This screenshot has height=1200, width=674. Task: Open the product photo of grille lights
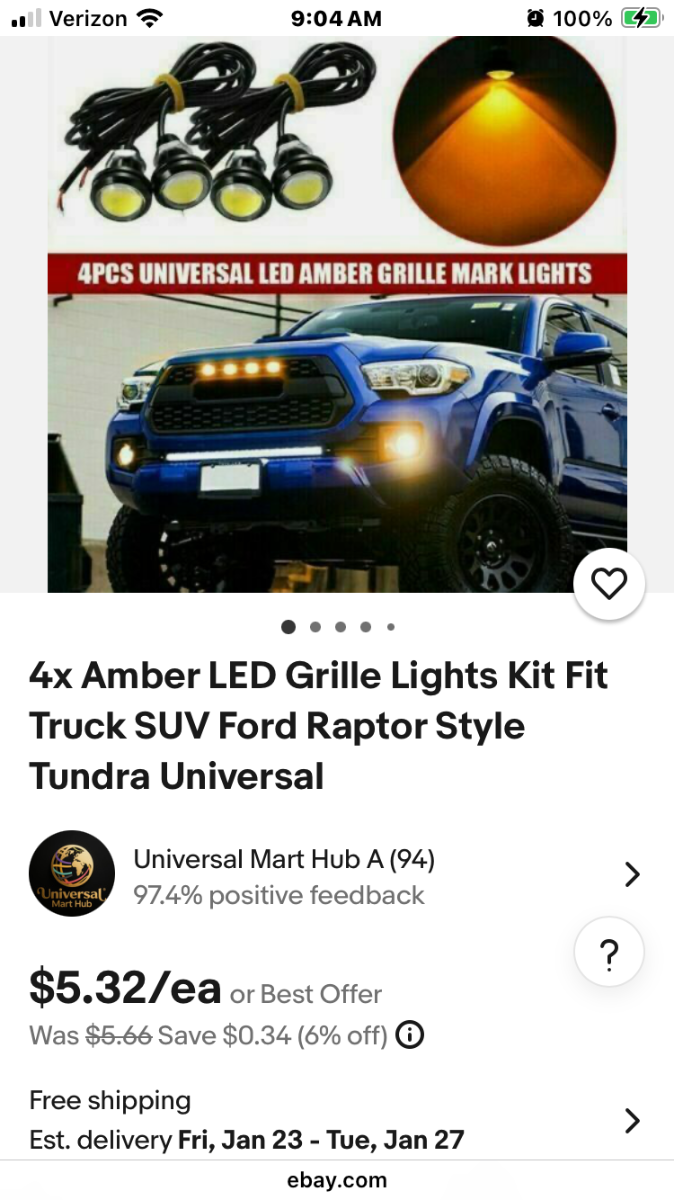click(x=337, y=315)
